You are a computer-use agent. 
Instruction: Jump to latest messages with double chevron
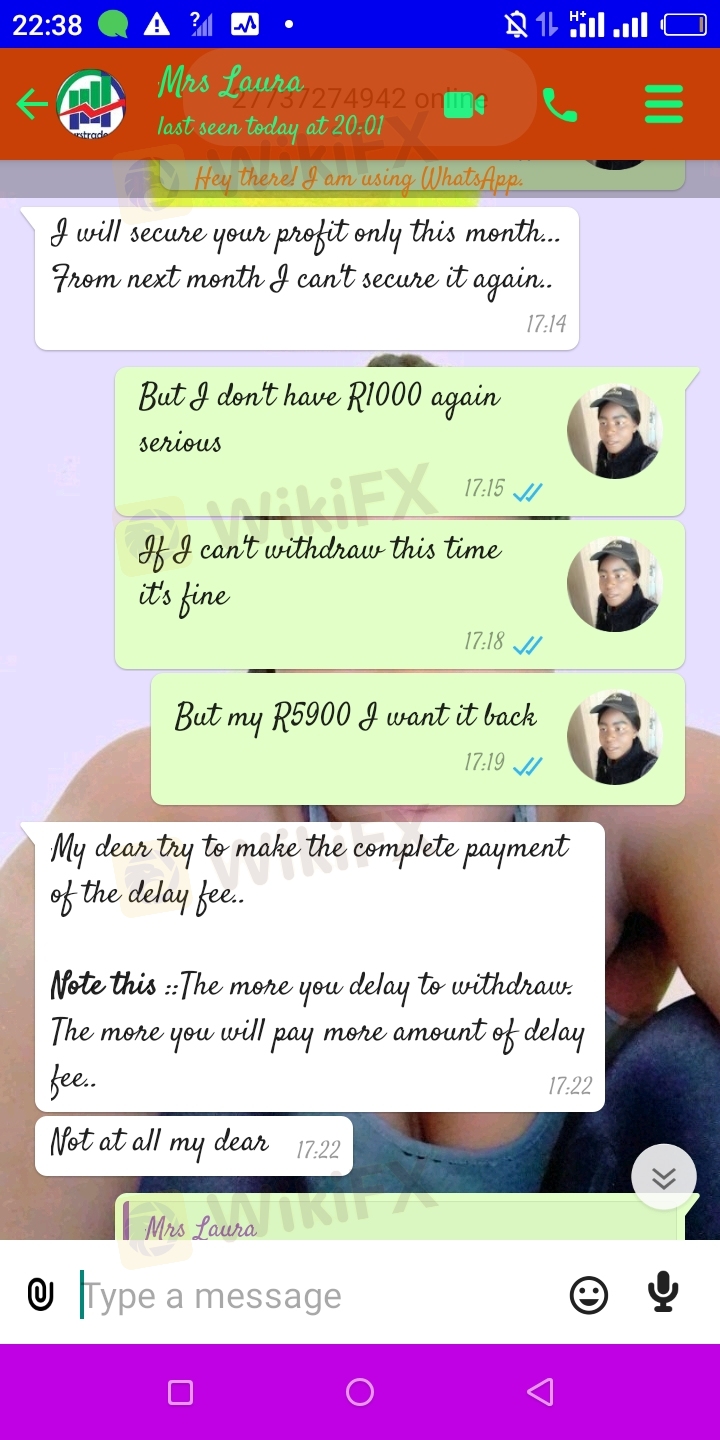click(x=664, y=1177)
